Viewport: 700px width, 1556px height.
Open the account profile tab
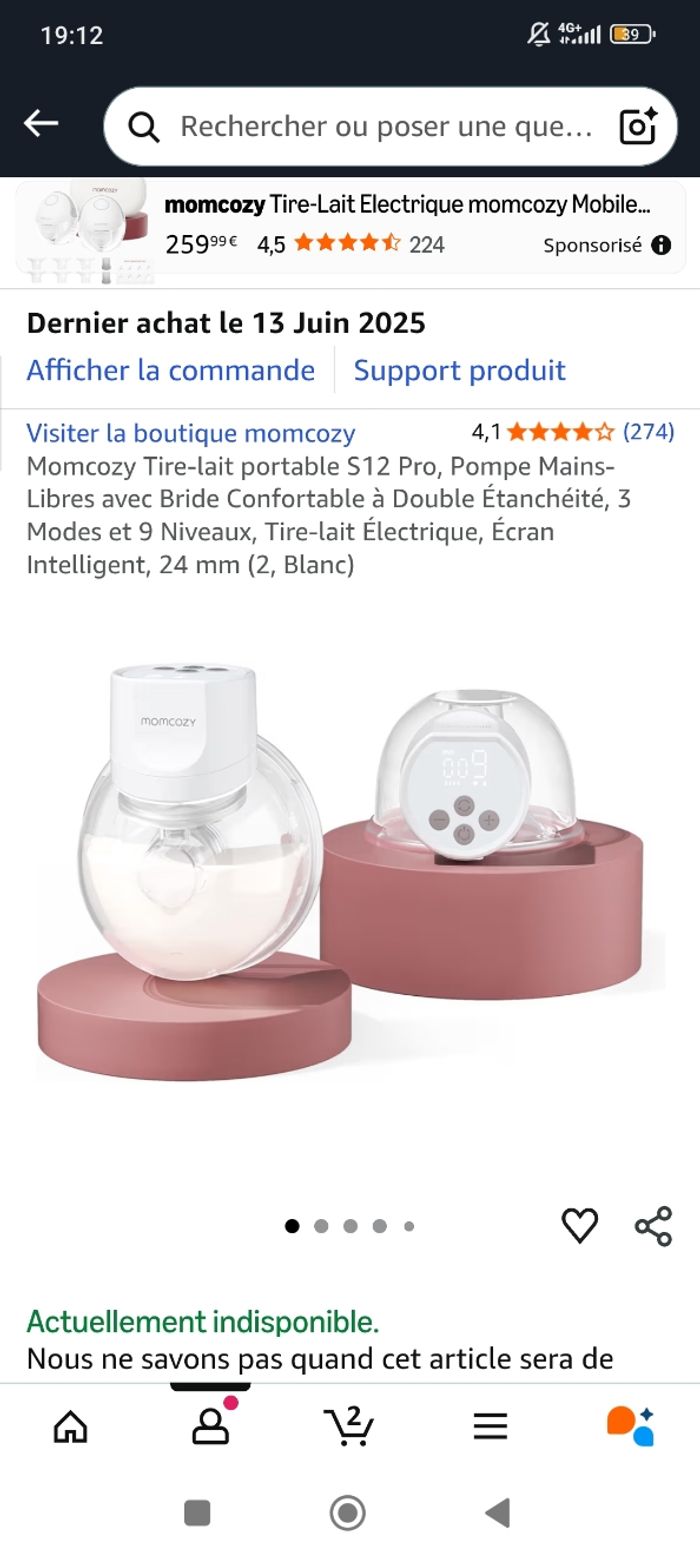pyautogui.click(x=210, y=1426)
